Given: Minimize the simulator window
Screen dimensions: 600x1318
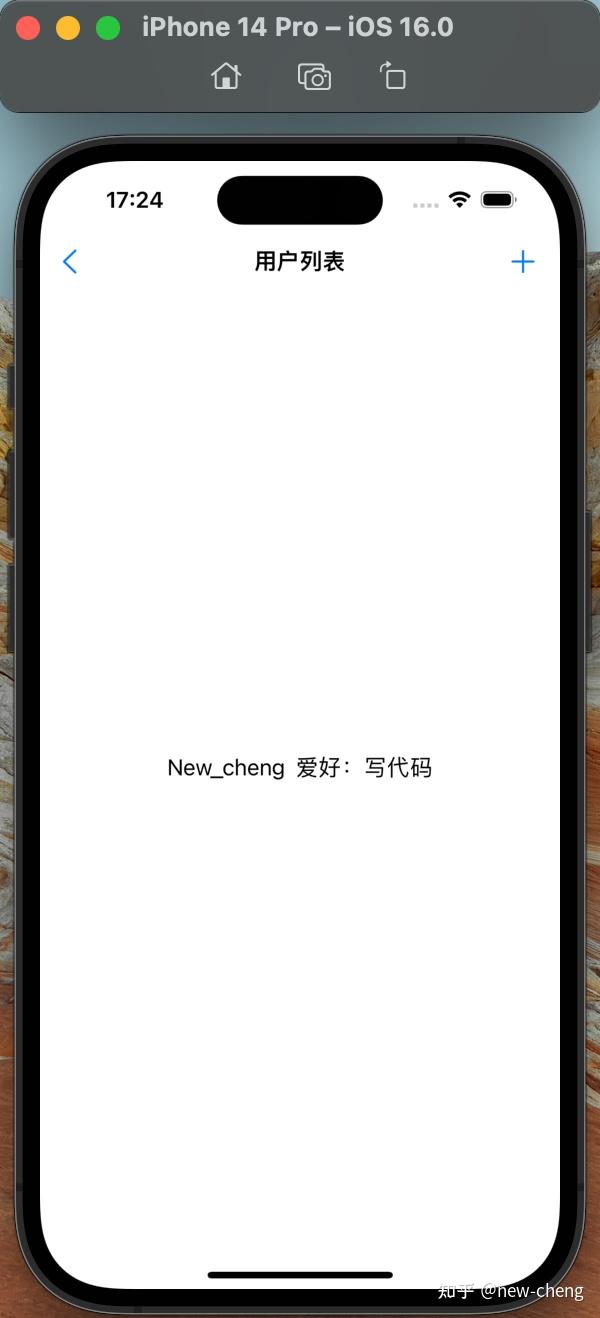Looking at the screenshot, I should click(68, 28).
